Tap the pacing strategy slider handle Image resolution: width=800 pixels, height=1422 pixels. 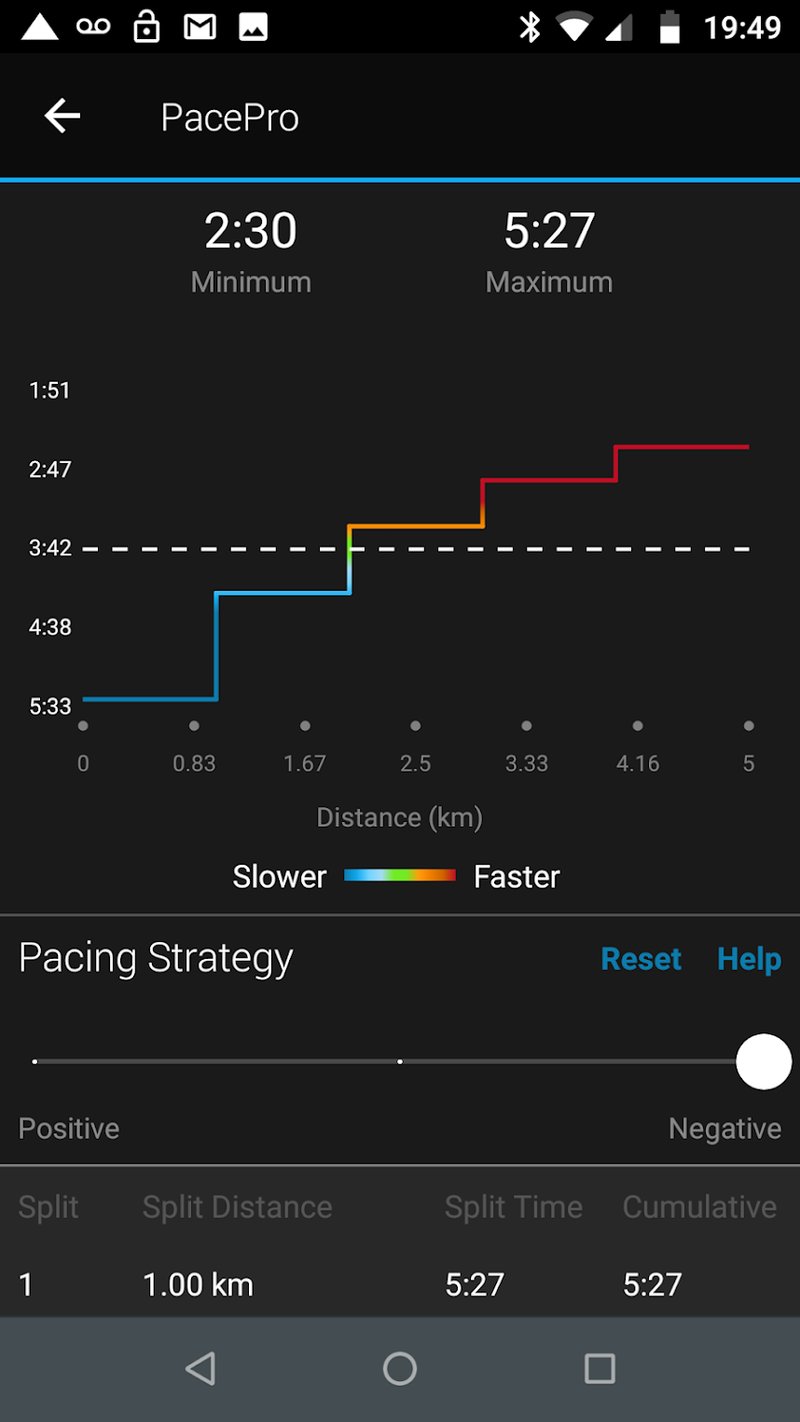[x=764, y=1062]
